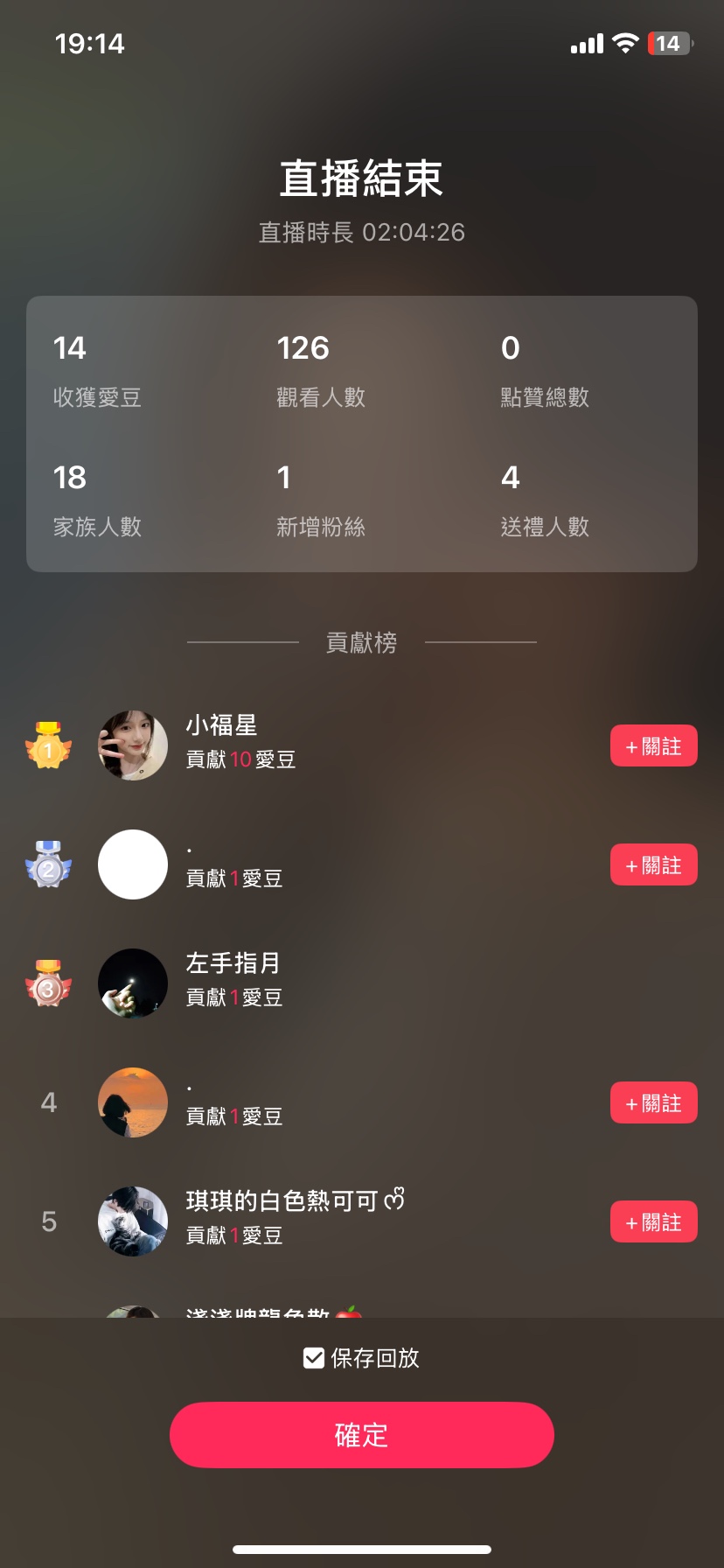
Task: Follow the second-ranked contributor
Action: click(x=653, y=864)
